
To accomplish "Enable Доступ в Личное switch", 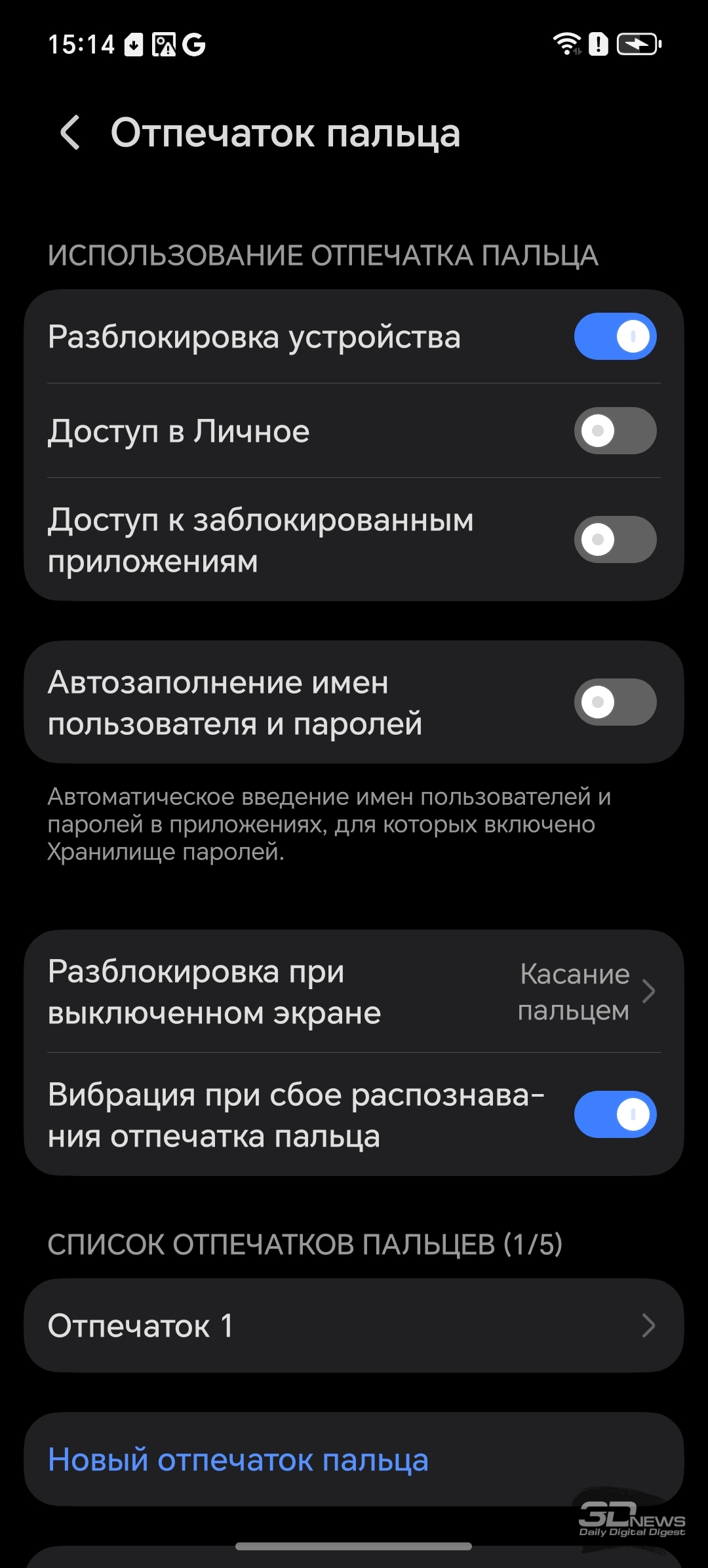I will [614, 431].
